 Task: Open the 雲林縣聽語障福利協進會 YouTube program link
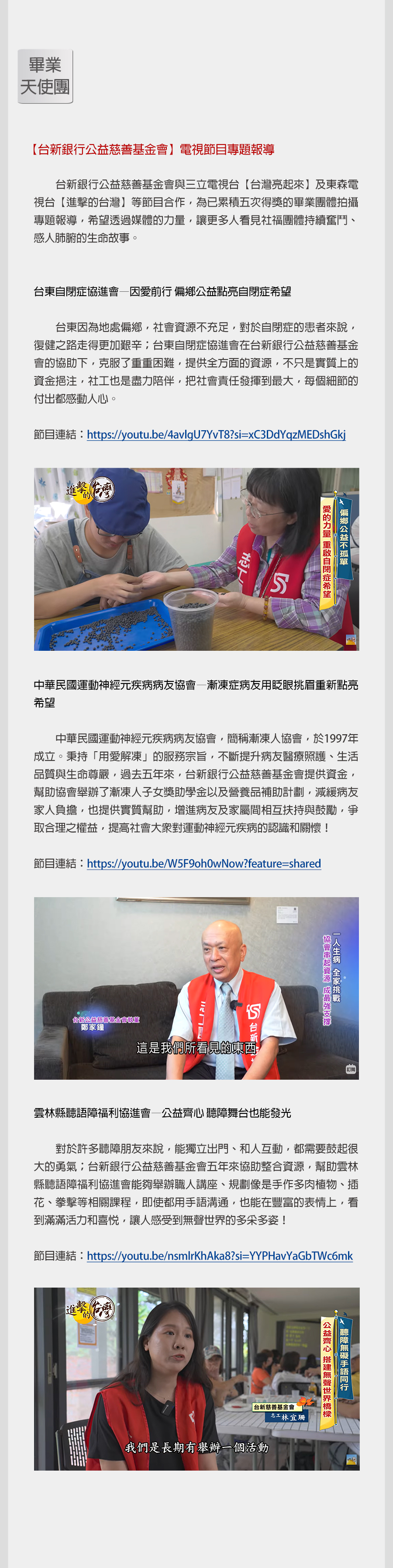tap(220, 1256)
